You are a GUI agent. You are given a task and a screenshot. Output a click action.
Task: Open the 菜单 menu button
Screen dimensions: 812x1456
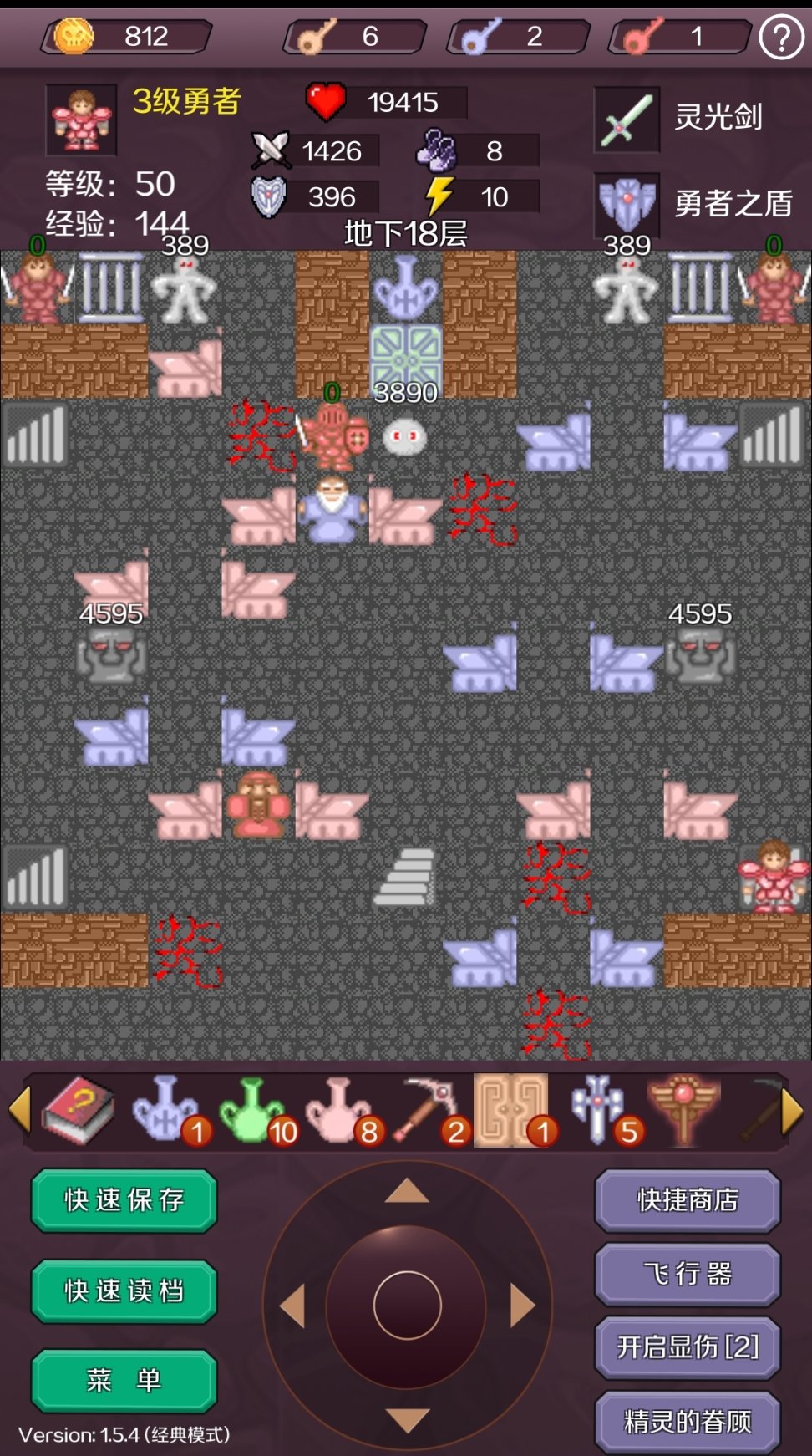(x=124, y=1380)
